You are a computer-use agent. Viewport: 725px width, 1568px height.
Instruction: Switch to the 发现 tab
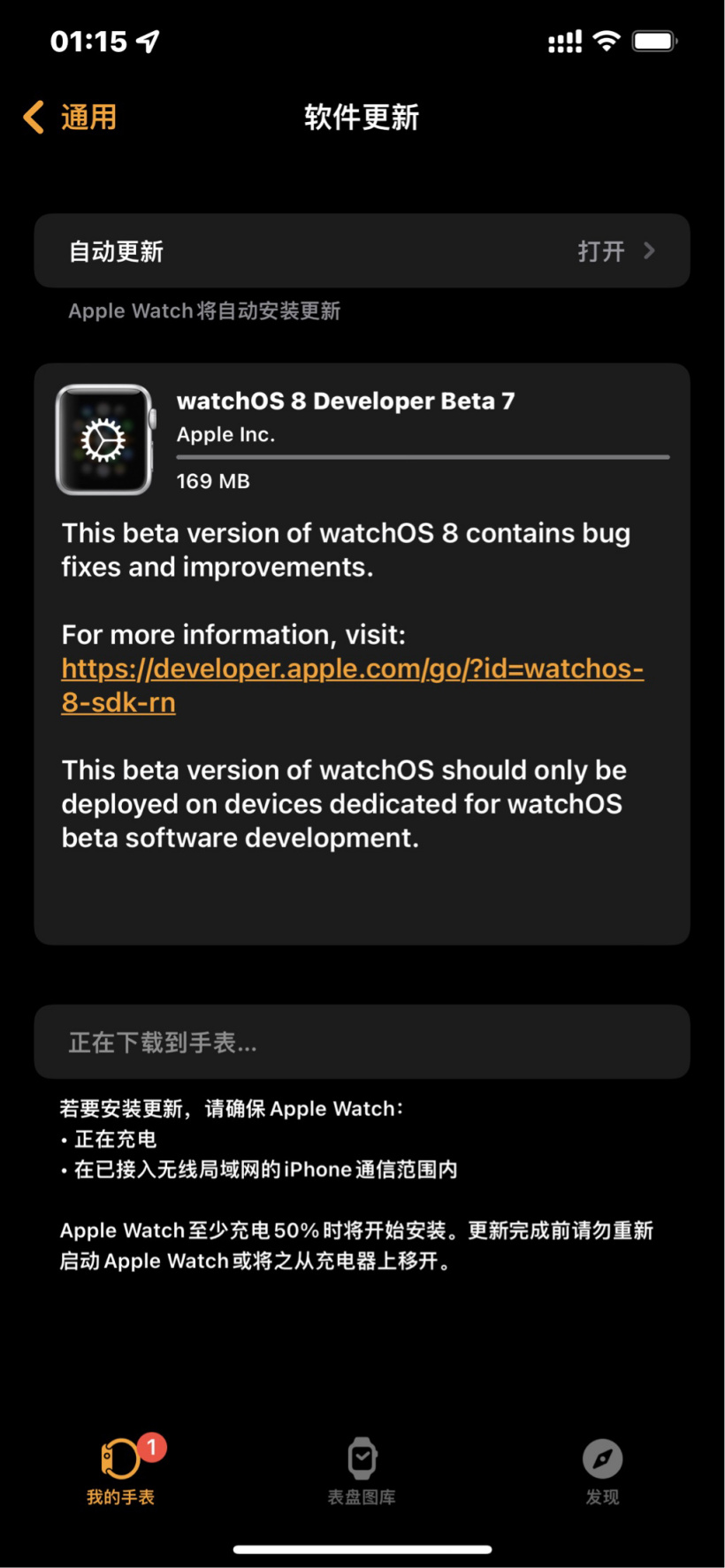(x=602, y=1470)
